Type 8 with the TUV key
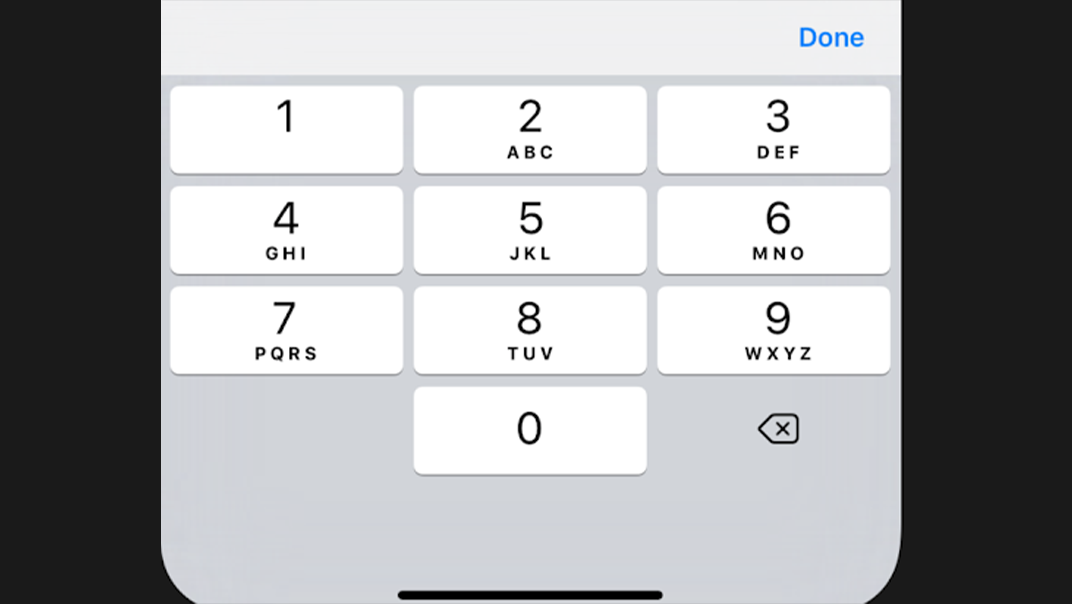This screenshot has height=604, width=1072. point(530,330)
